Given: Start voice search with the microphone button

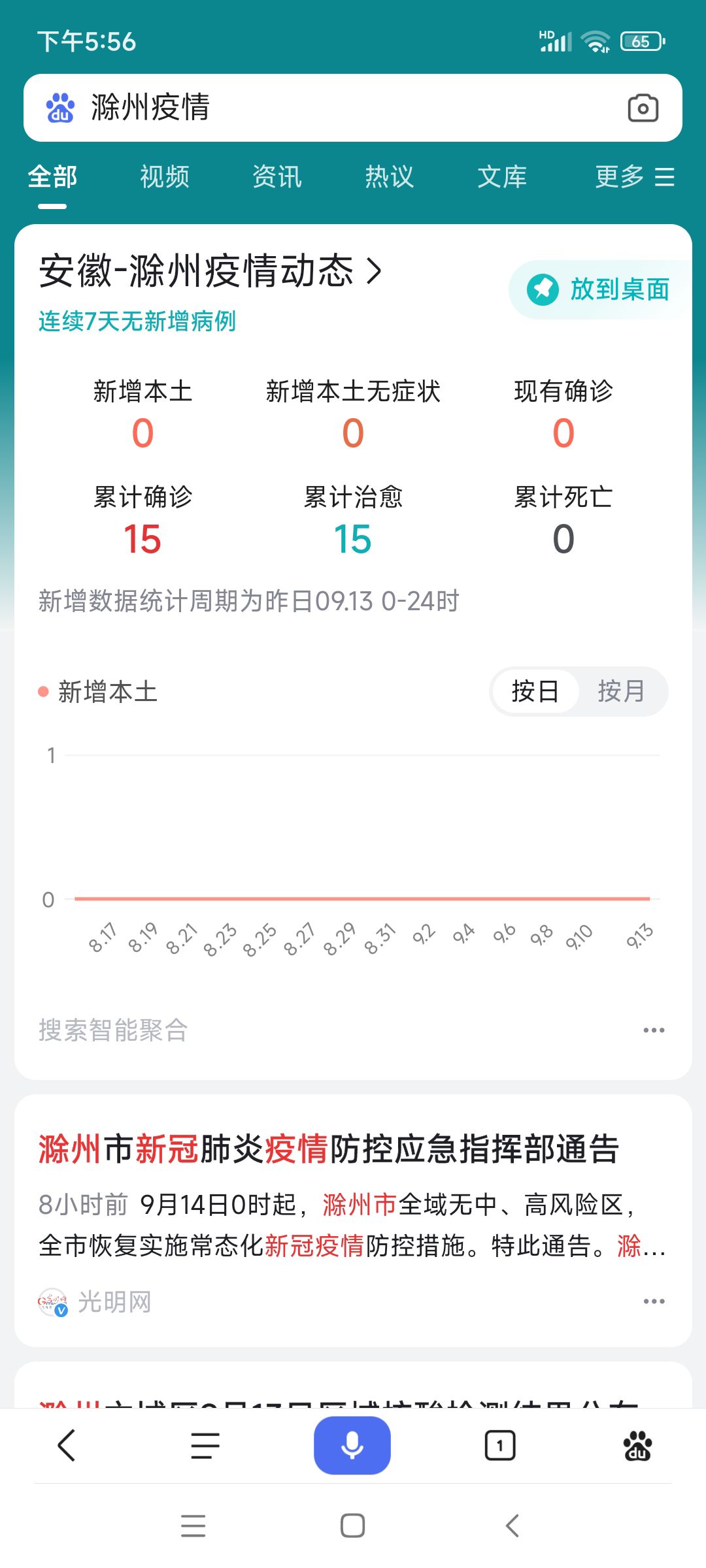Looking at the screenshot, I should (352, 1445).
